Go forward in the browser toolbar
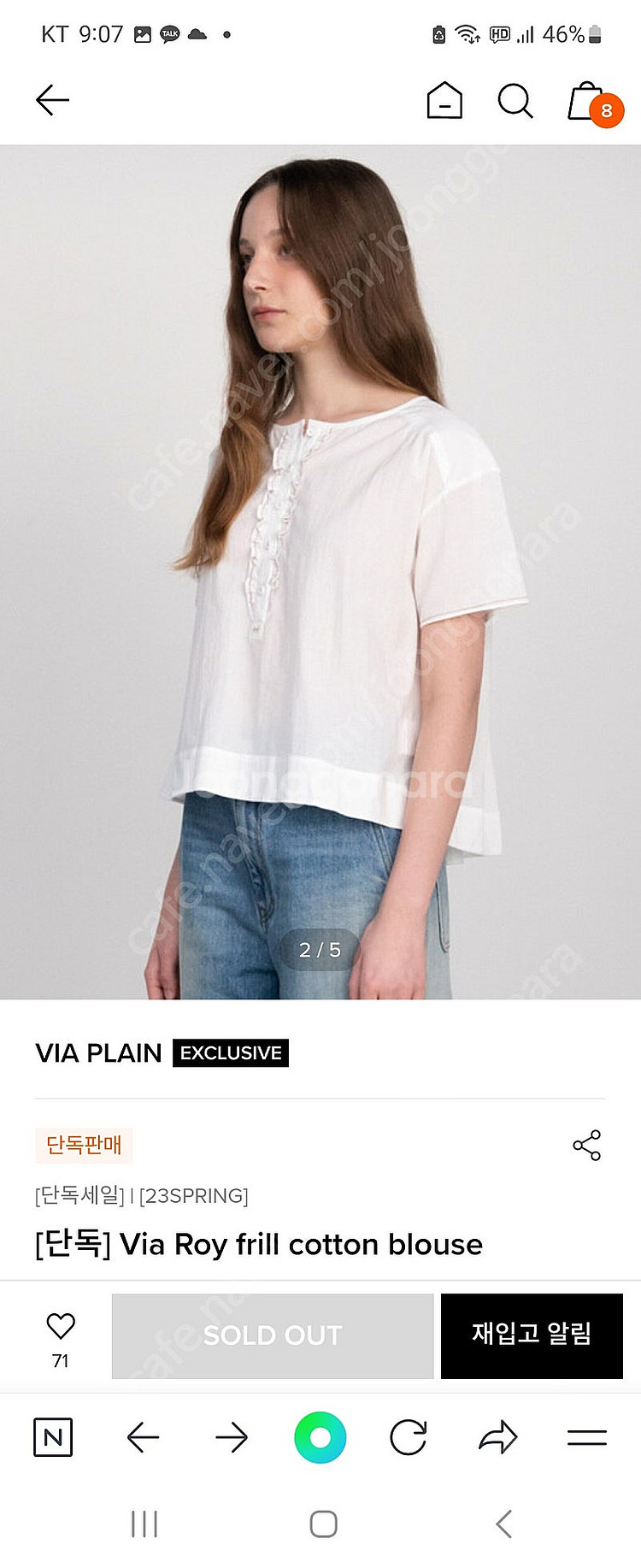Image resolution: width=641 pixels, height=1568 pixels. pyautogui.click(x=232, y=1437)
